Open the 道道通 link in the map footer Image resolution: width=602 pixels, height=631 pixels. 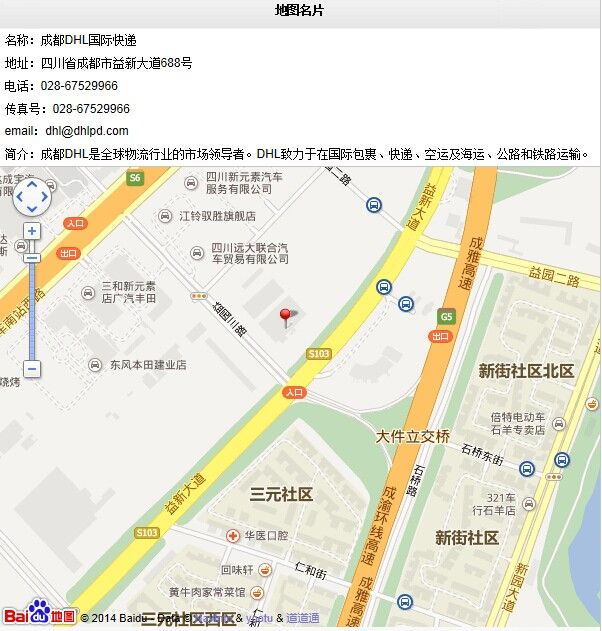pos(303,619)
